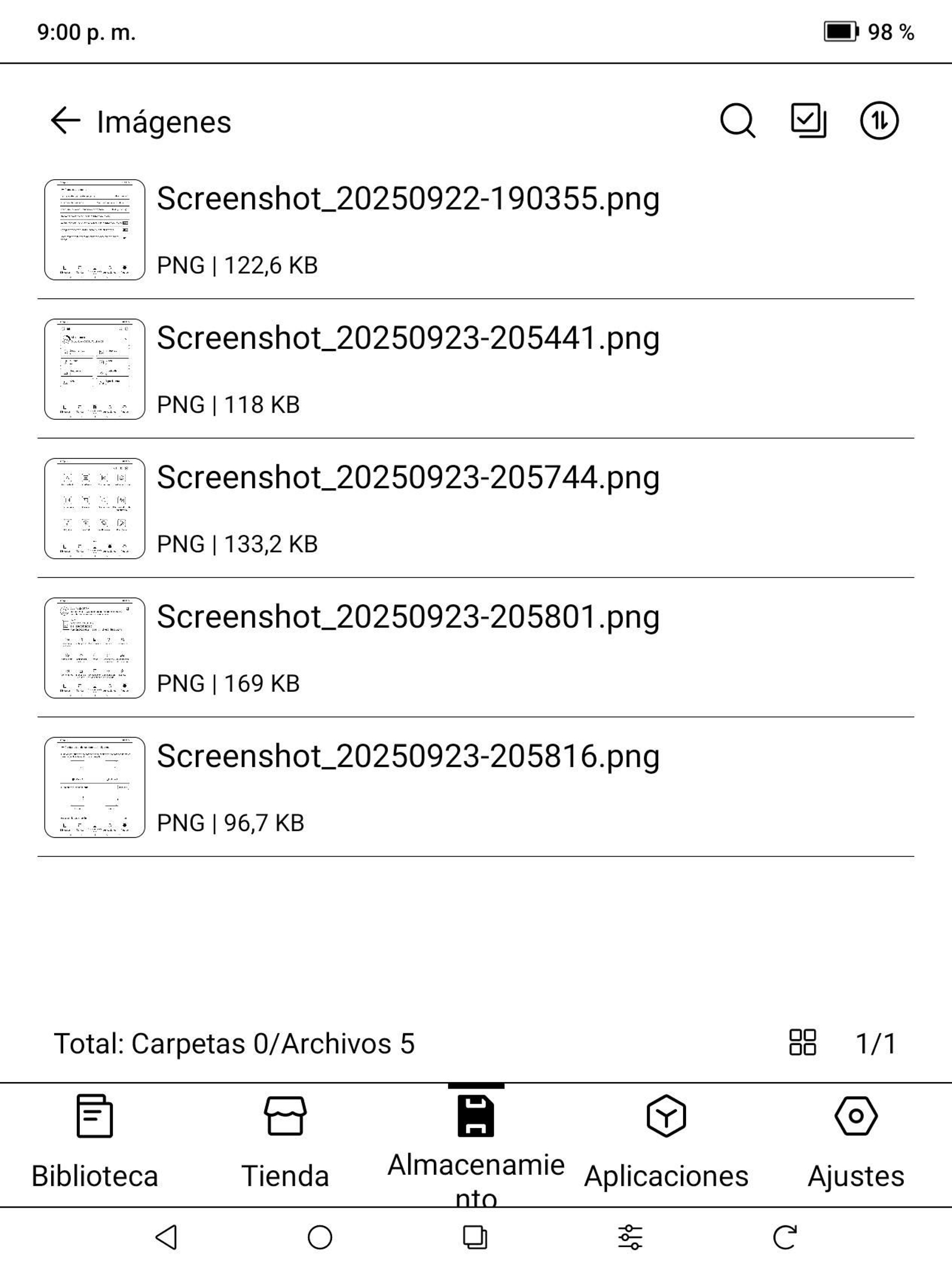952x1266 pixels.
Task: Open Screenshot_20250923-205816.png
Action: pyautogui.click(x=408, y=787)
